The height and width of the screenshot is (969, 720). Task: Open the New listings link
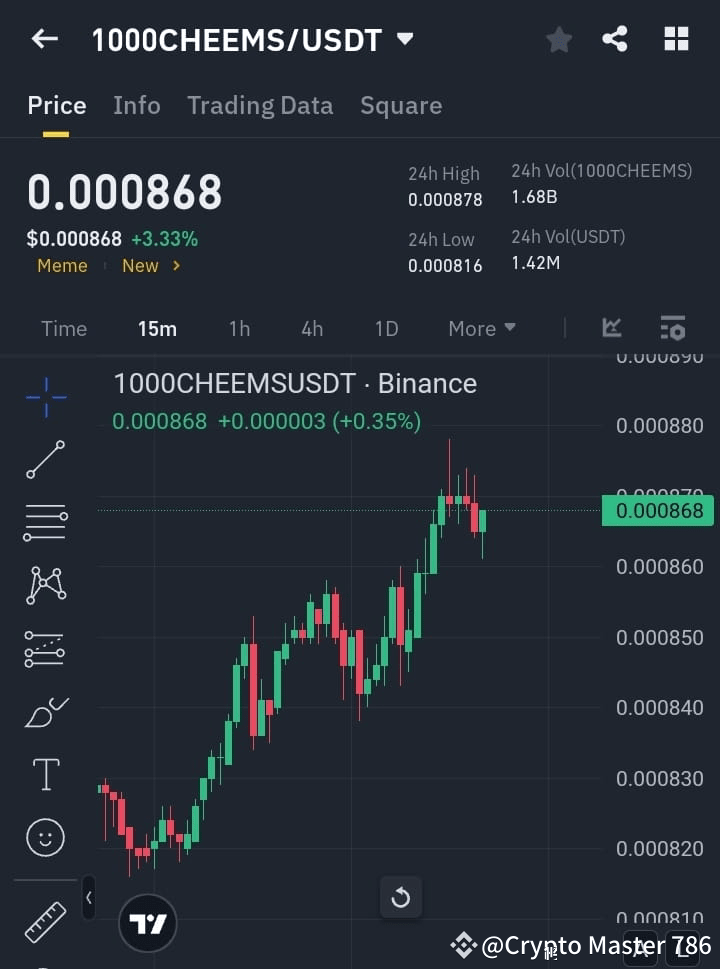(x=139, y=266)
